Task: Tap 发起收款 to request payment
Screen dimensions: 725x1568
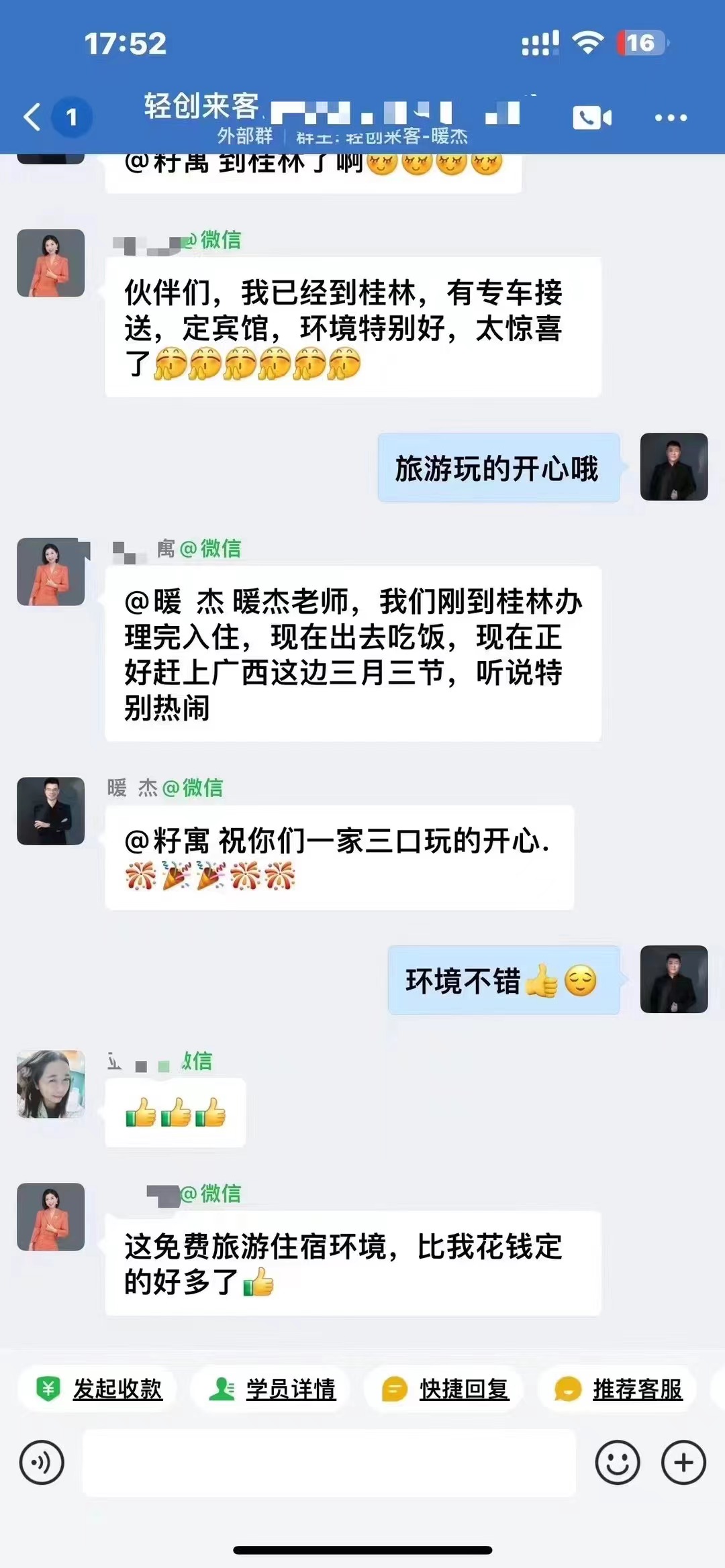Action: (x=99, y=1389)
